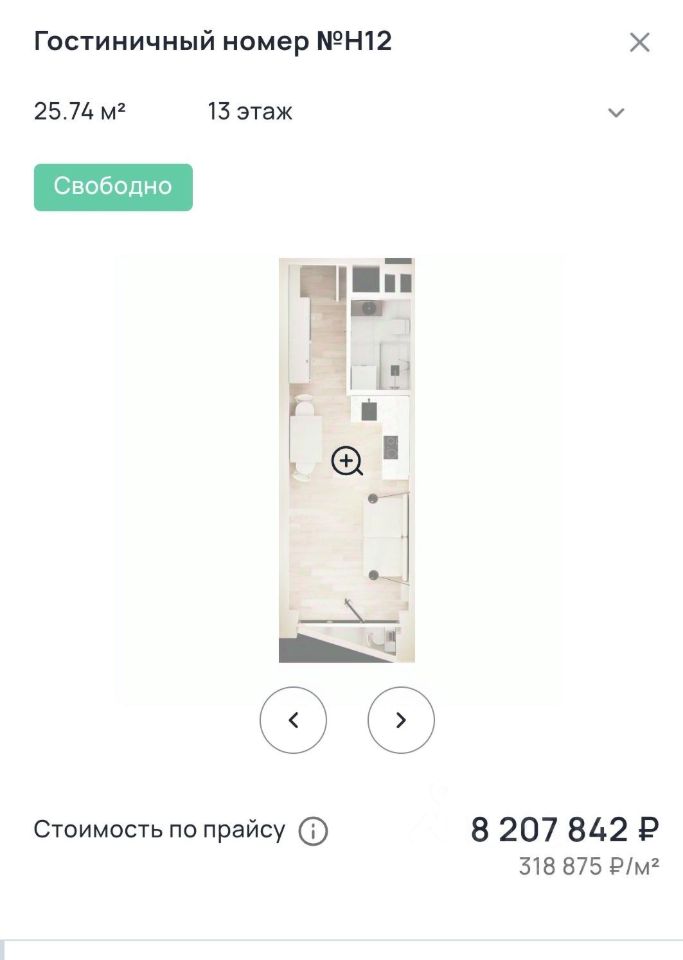Image resolution: width=683 pixels, height=960 pixels.
Task: Show the next floor plan image
Action: click(x=401, y=720)
